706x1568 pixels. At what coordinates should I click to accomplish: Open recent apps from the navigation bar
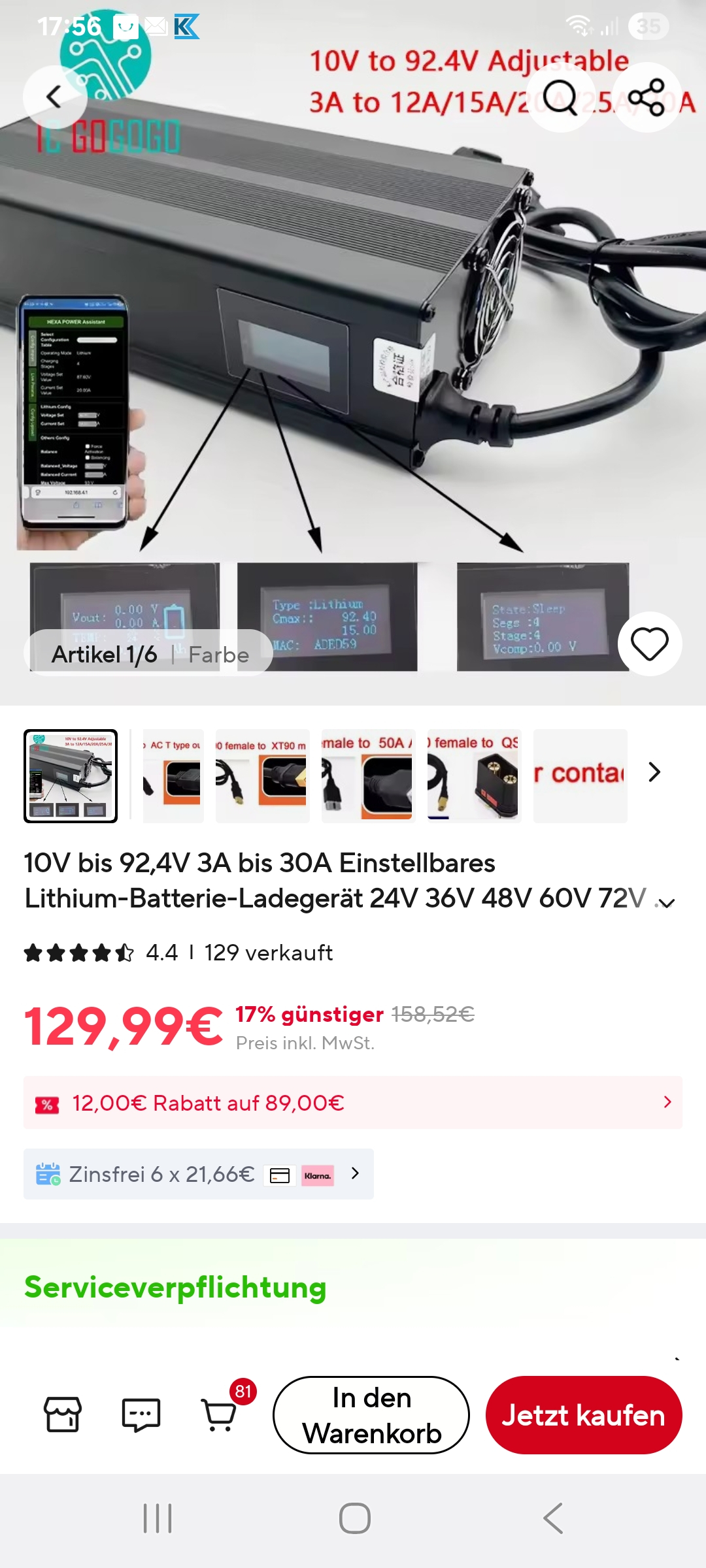coord(158,1518)
